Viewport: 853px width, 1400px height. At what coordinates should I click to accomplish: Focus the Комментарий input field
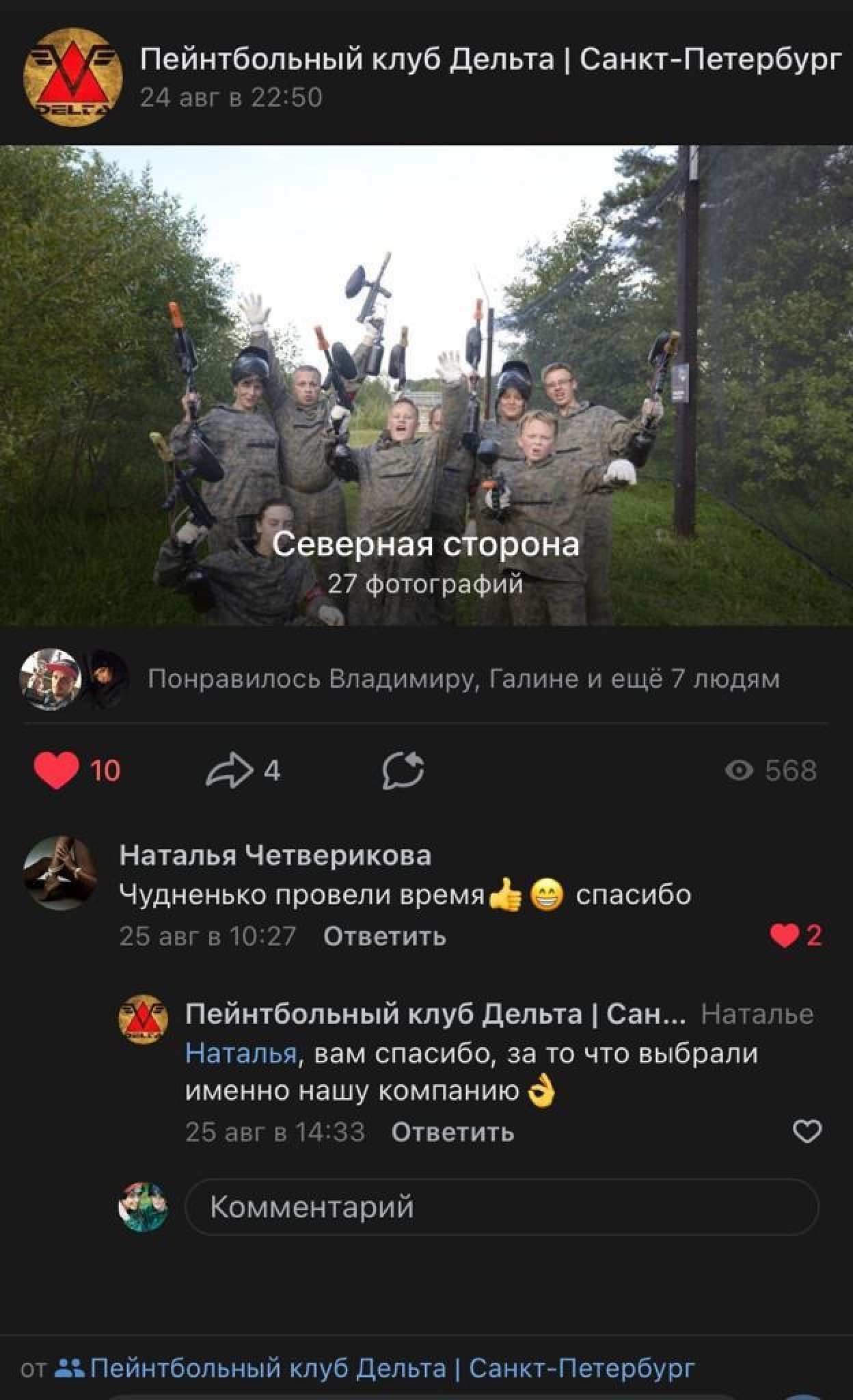click(x=501, y=1207)
